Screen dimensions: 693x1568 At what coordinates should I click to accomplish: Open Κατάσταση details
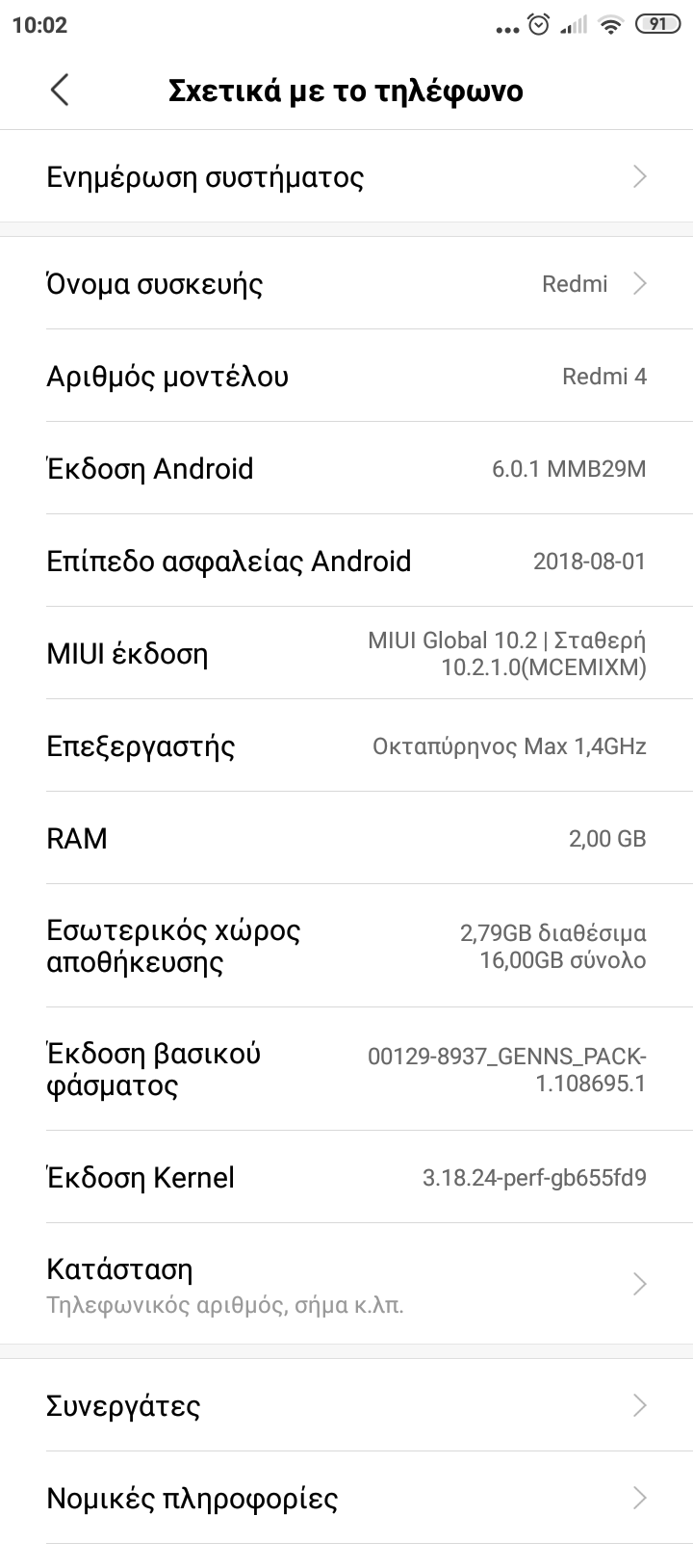click(x=346, y=1284)
